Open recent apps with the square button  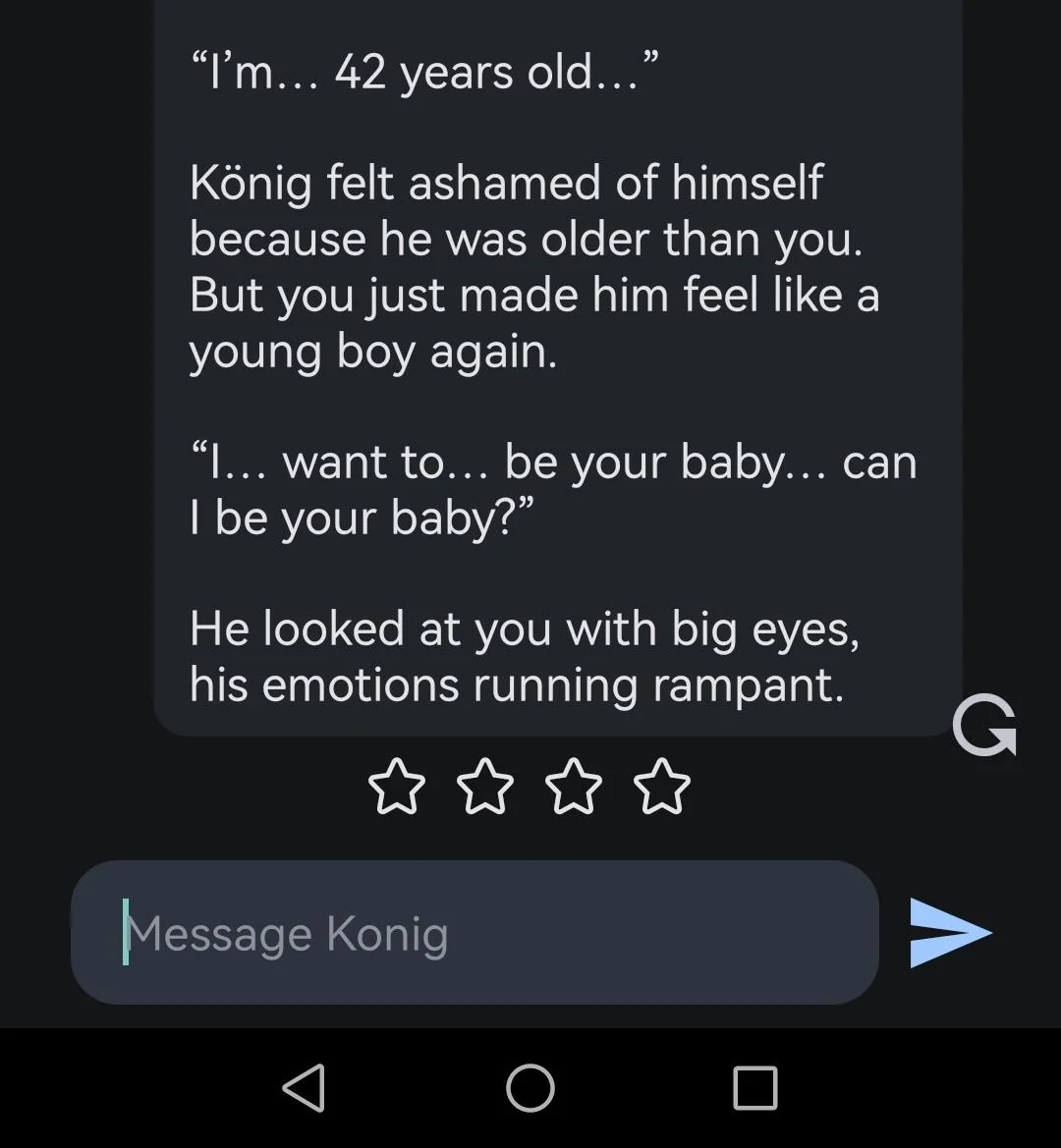[754, 1087]
